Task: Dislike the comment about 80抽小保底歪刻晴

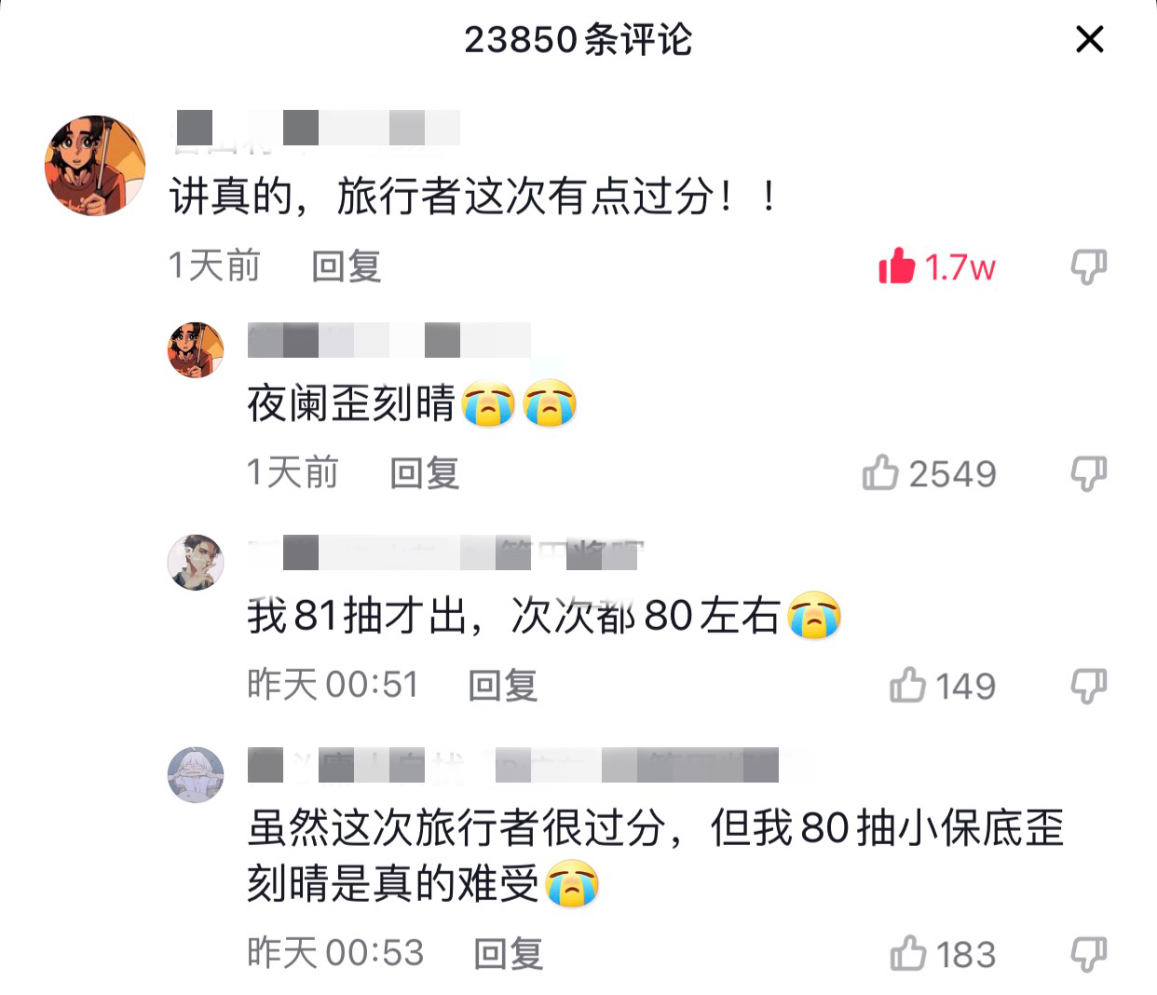Action: click(1088, 953)
